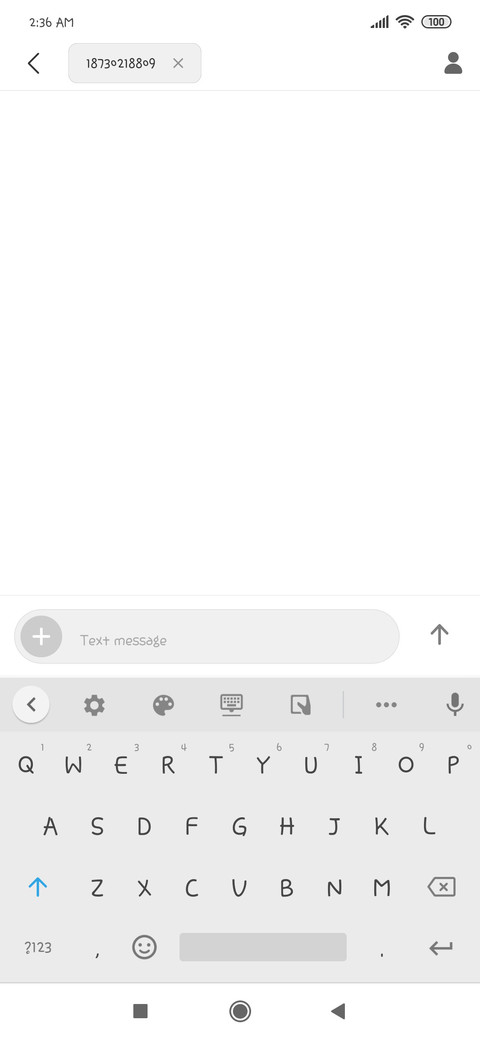Tap the plus attachment button

tap(41, 637)
